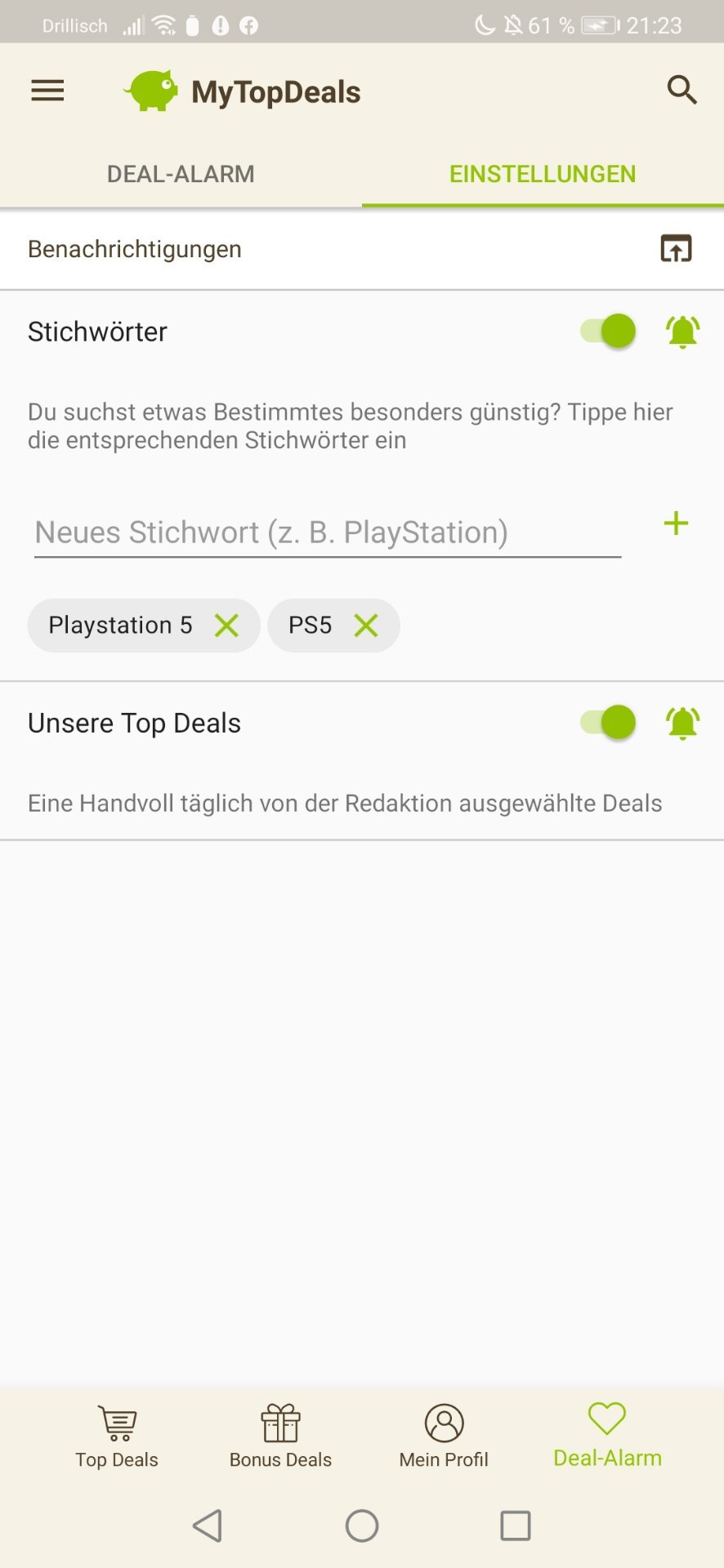The height and width of the screenshot is (1568, 724).
Task: Open search from the app bar
Action: 682,90
